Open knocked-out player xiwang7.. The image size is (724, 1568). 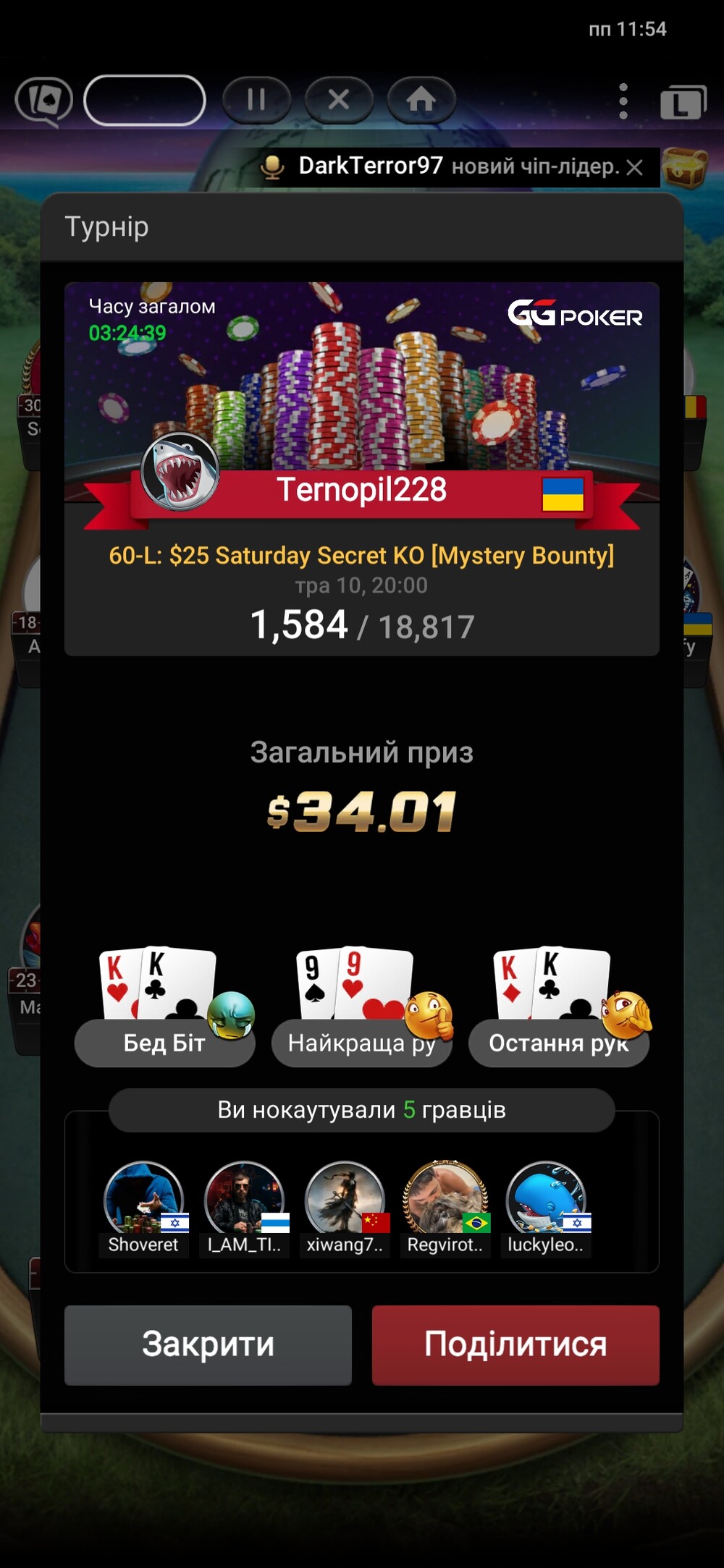[345, 1208]
